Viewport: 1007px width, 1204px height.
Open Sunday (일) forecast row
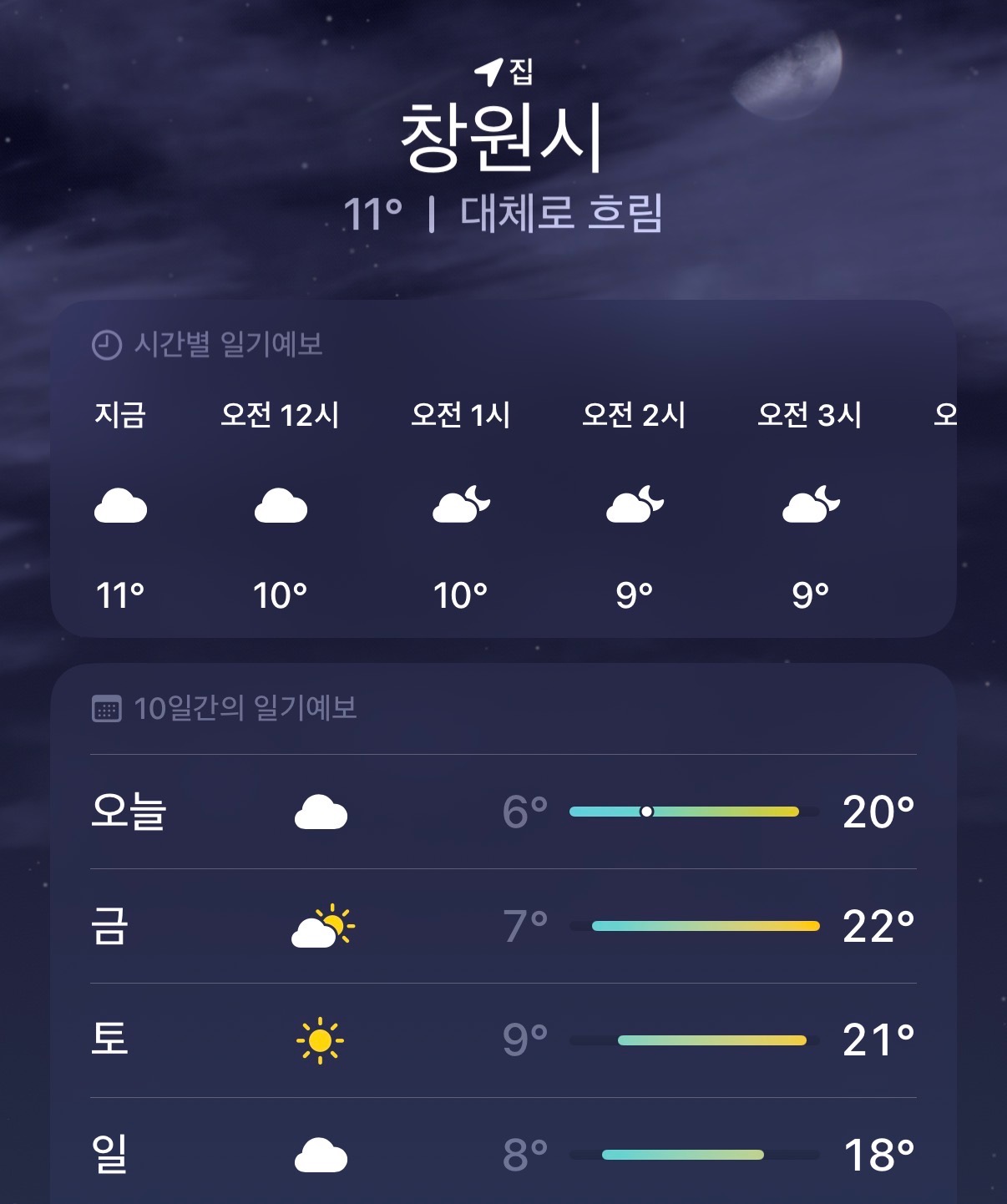click(x=503, y=1155)
